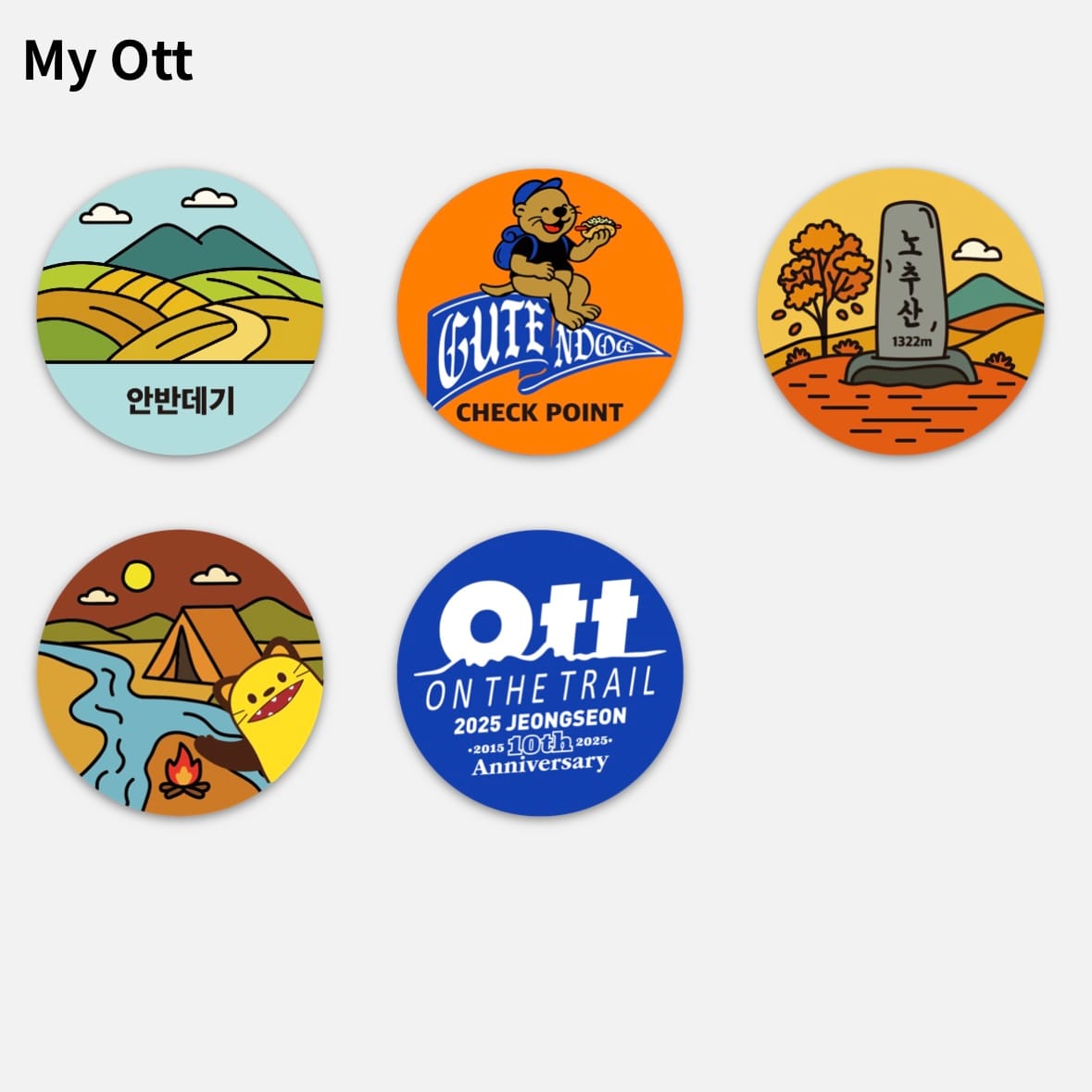Open the 안반데기 badge
The image size is (1092, 1092).
180,311
